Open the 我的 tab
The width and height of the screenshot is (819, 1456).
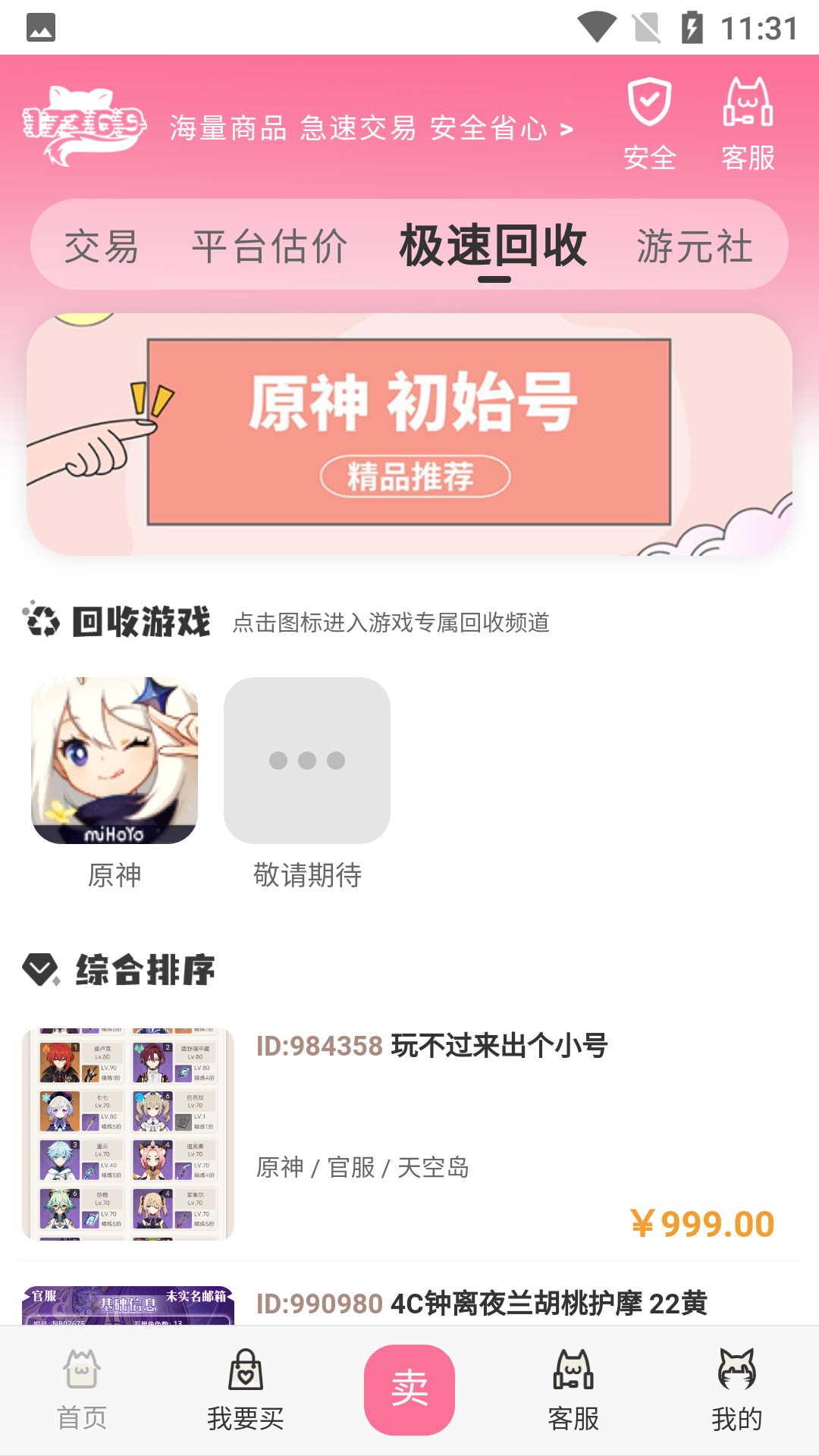[x=737, y=1391]
